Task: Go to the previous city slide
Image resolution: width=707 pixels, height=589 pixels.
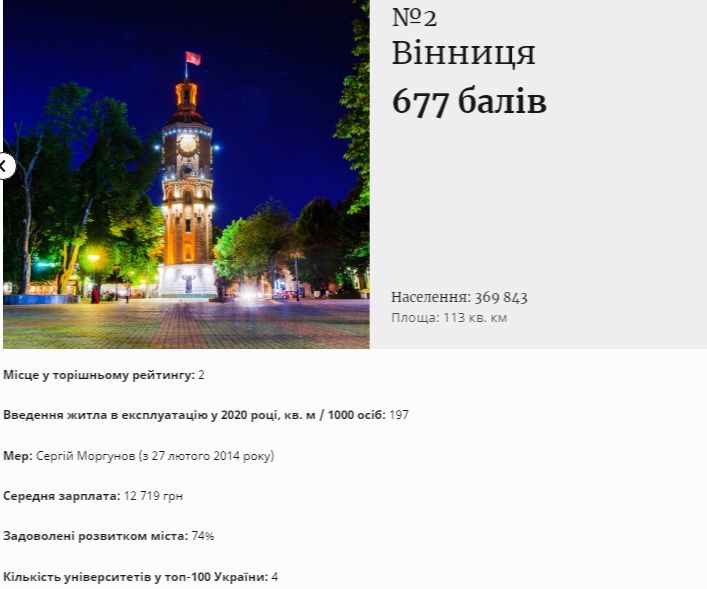Action: tap(5, 166)
